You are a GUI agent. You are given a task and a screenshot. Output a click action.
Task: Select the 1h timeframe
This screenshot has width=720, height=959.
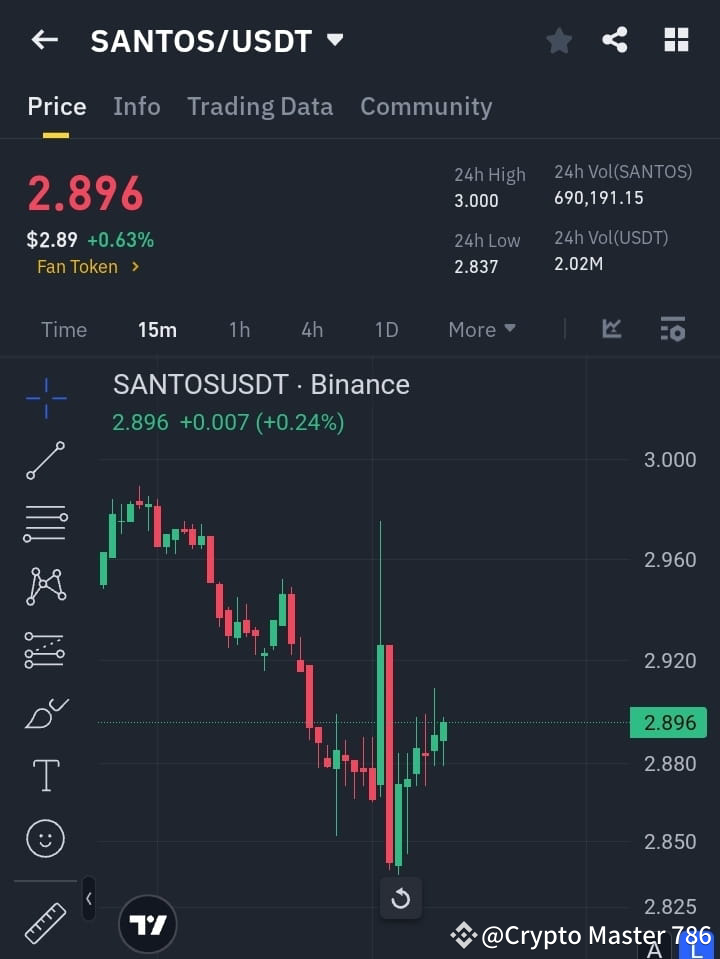click(239, 329)
